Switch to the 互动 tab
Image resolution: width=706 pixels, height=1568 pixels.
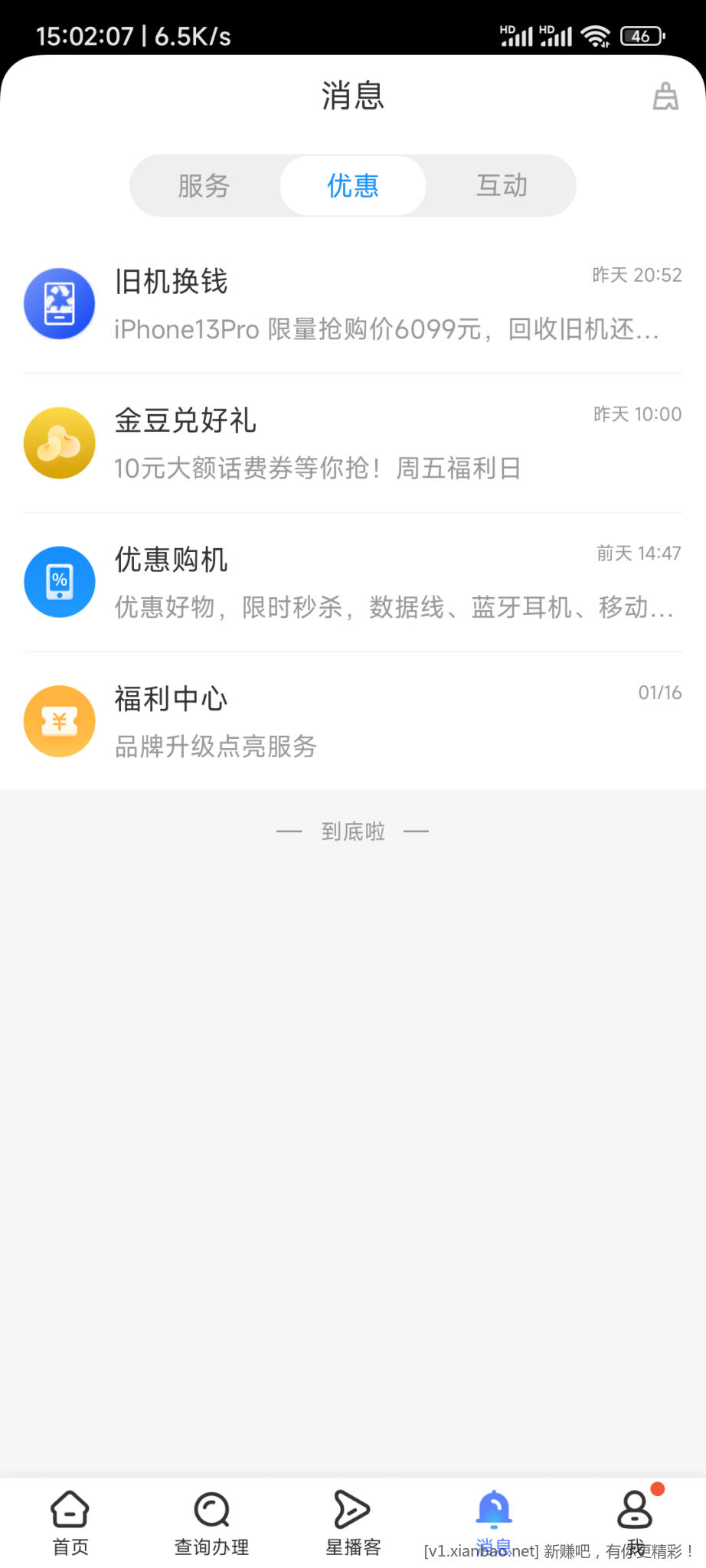pos(502,186)
